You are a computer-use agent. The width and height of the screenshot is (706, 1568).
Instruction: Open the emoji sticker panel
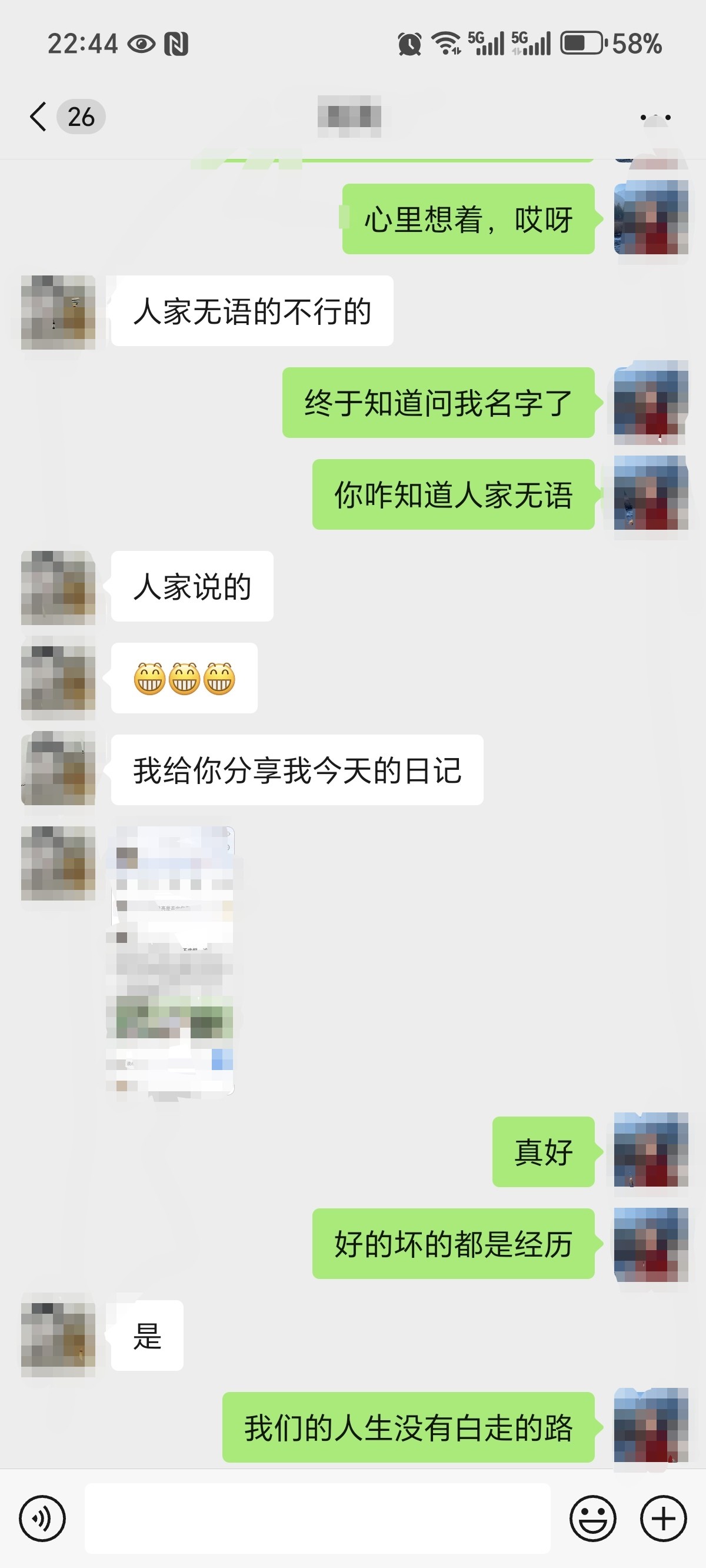pos(593,1518)
